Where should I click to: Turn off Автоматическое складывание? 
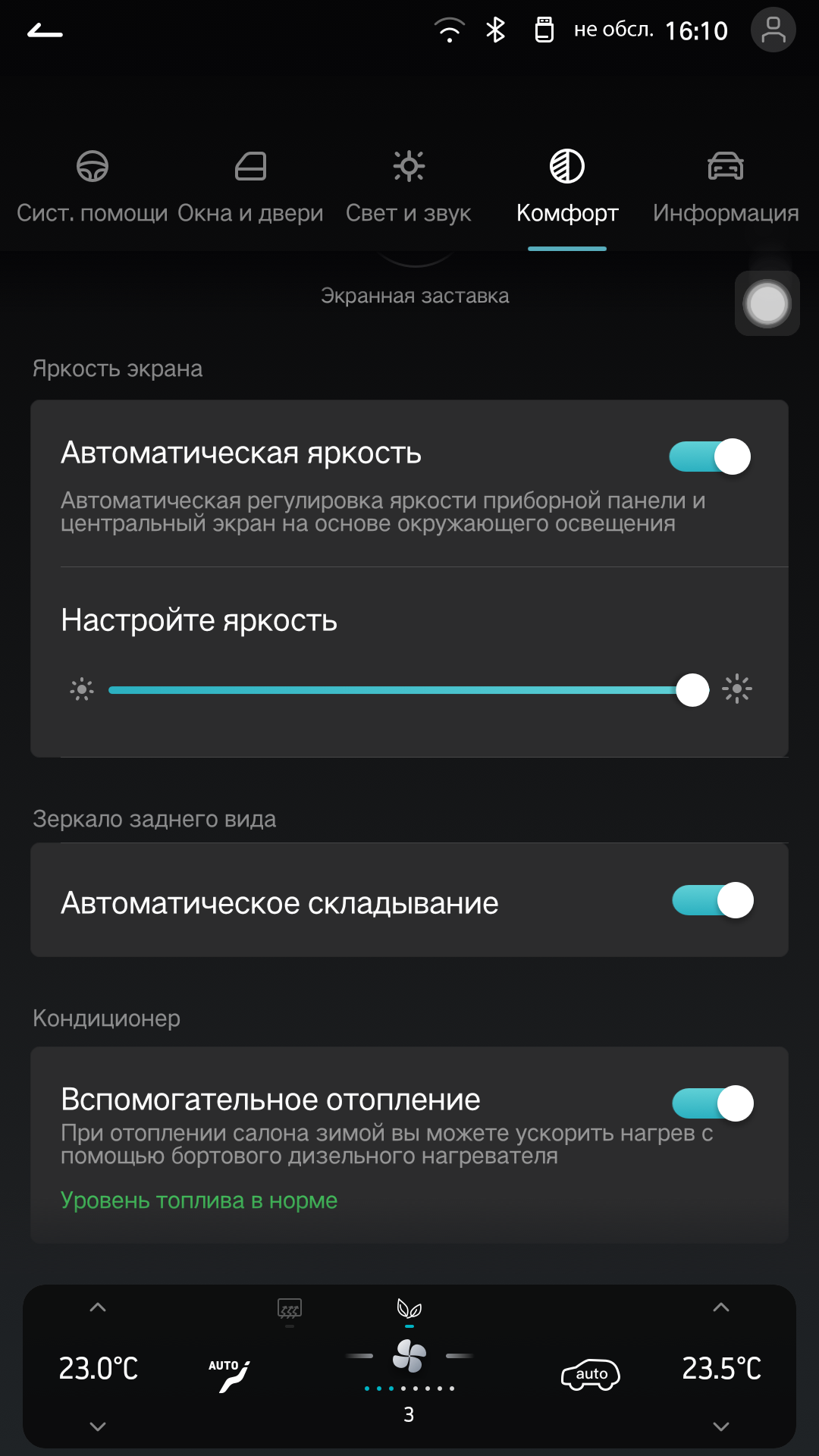(713, 900)
